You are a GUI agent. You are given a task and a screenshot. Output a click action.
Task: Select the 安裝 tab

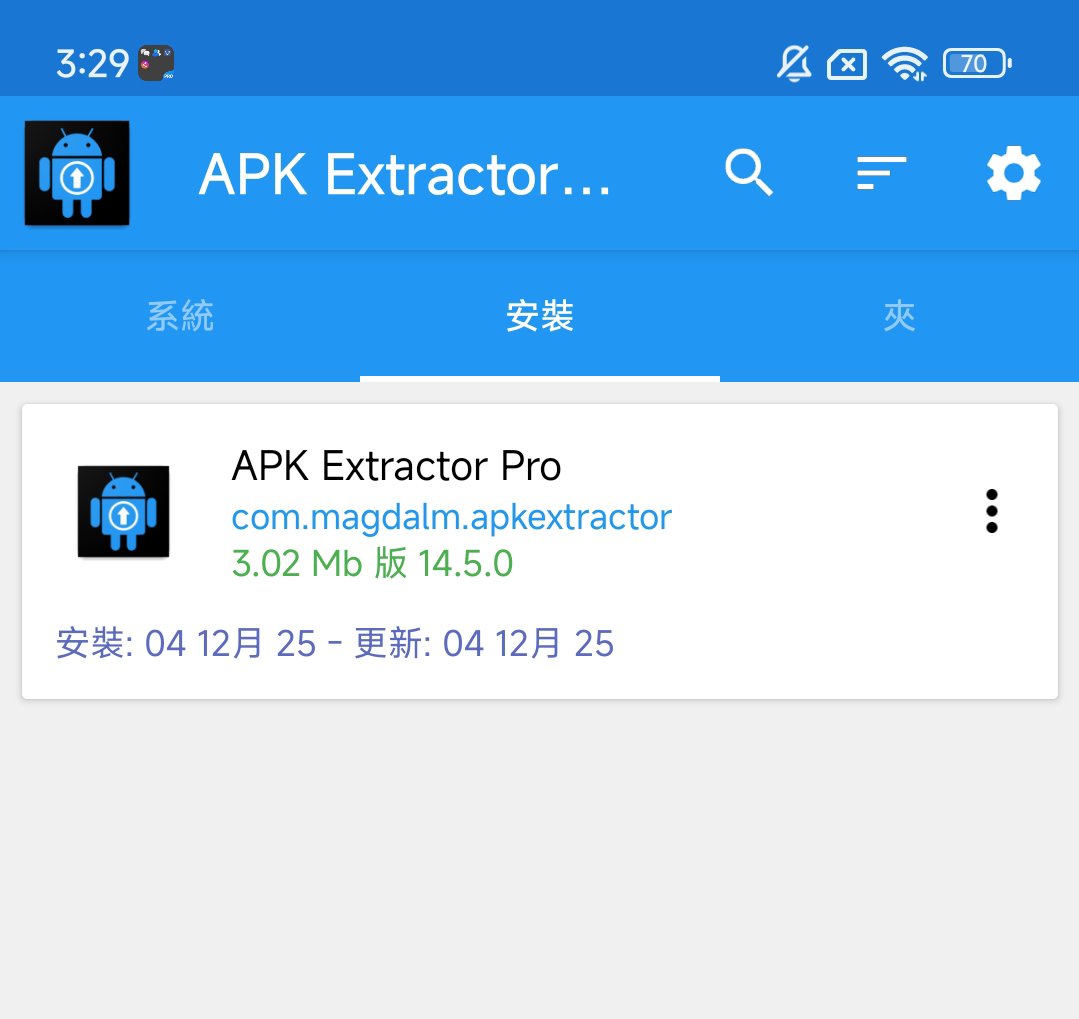(x=539, y=317)
